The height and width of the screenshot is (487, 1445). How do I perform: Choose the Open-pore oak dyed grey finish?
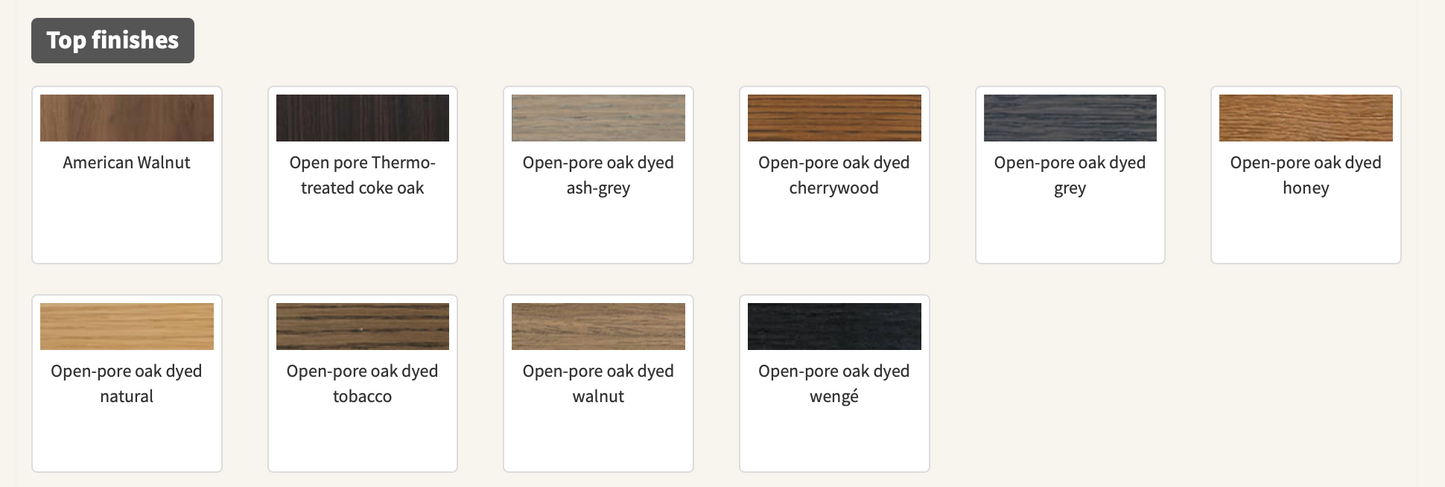[x=1070, y=119]
